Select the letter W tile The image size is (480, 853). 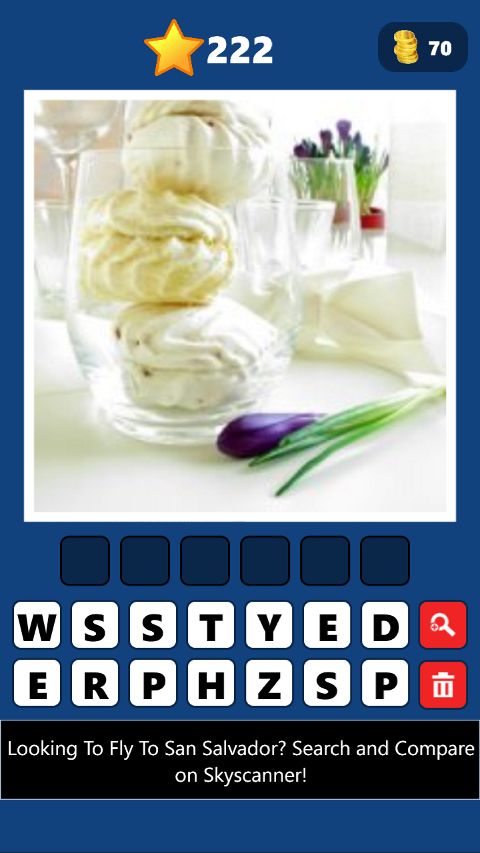[x=37, y=625]
